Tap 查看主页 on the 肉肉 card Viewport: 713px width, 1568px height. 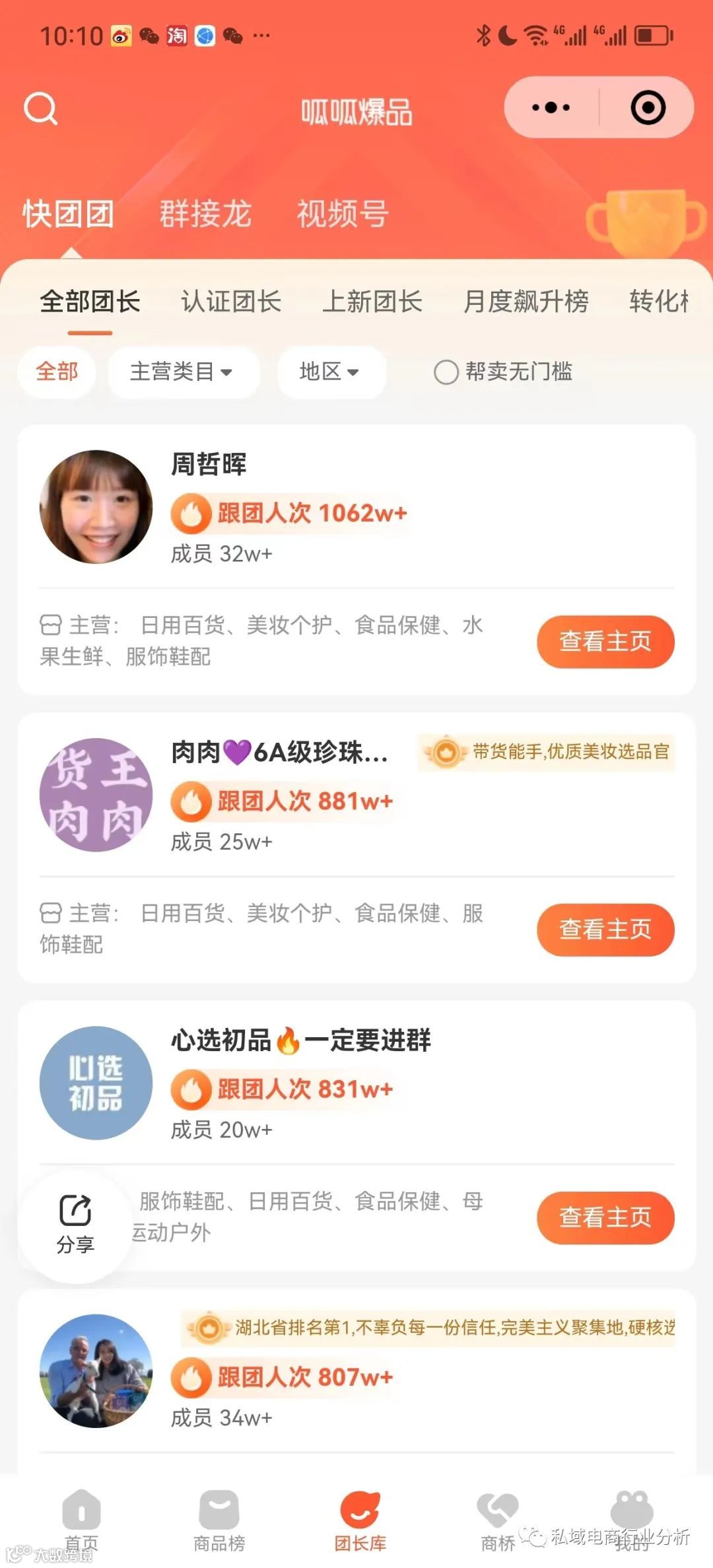click(605, 929)
